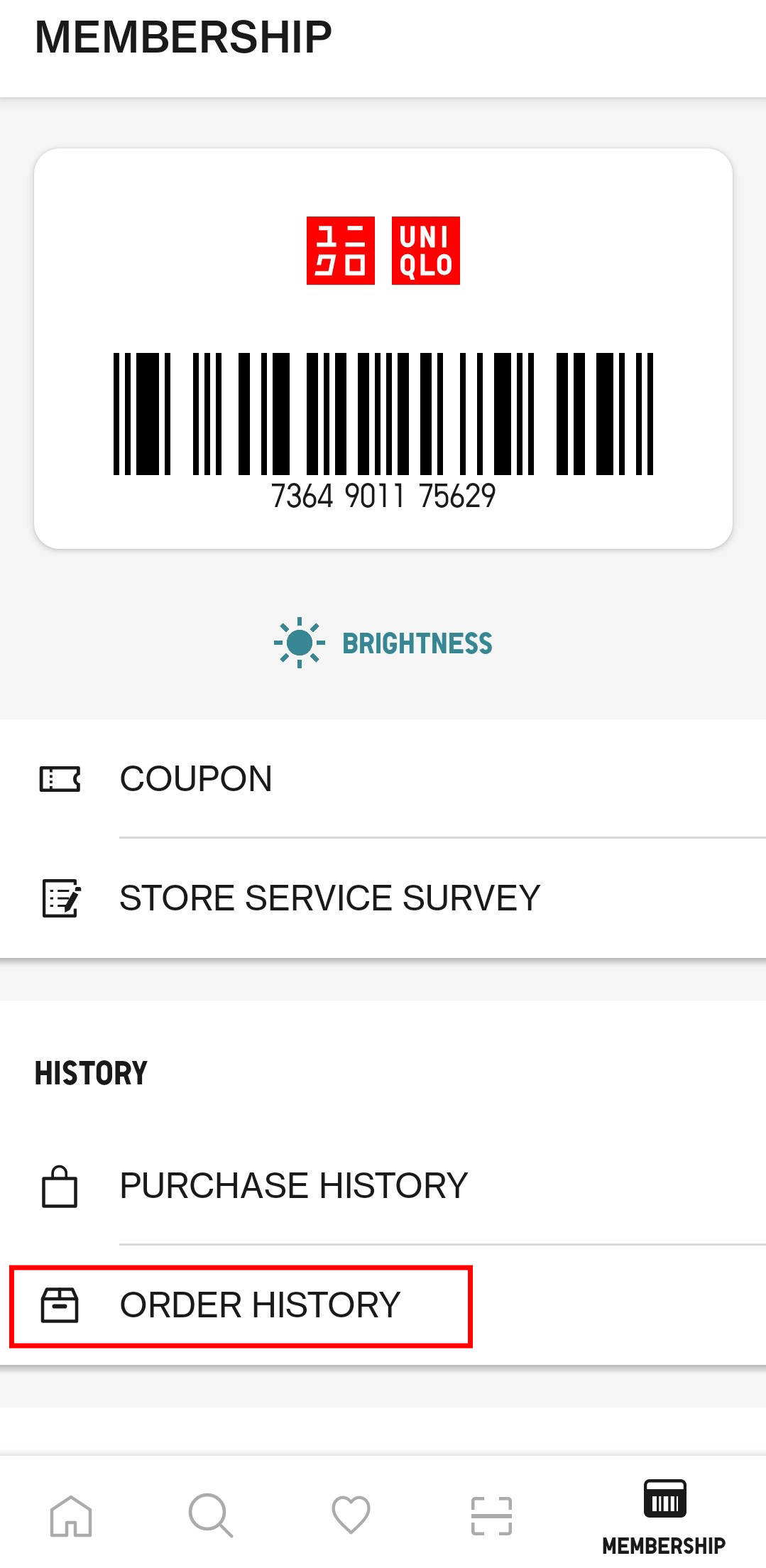Screen dimensions: 766x1568
Task: Select the Wishlist heart icon
Action: click(349, 1513)
